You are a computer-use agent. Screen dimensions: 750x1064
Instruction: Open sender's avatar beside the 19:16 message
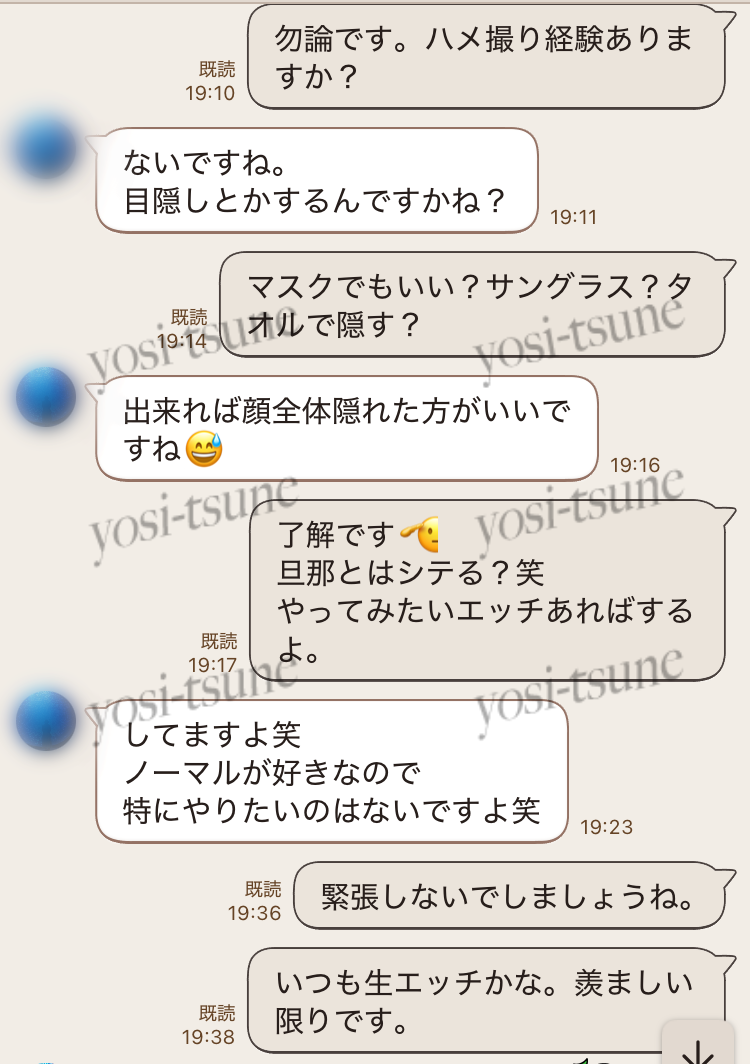pyautogui.click(x=47, y=396)
